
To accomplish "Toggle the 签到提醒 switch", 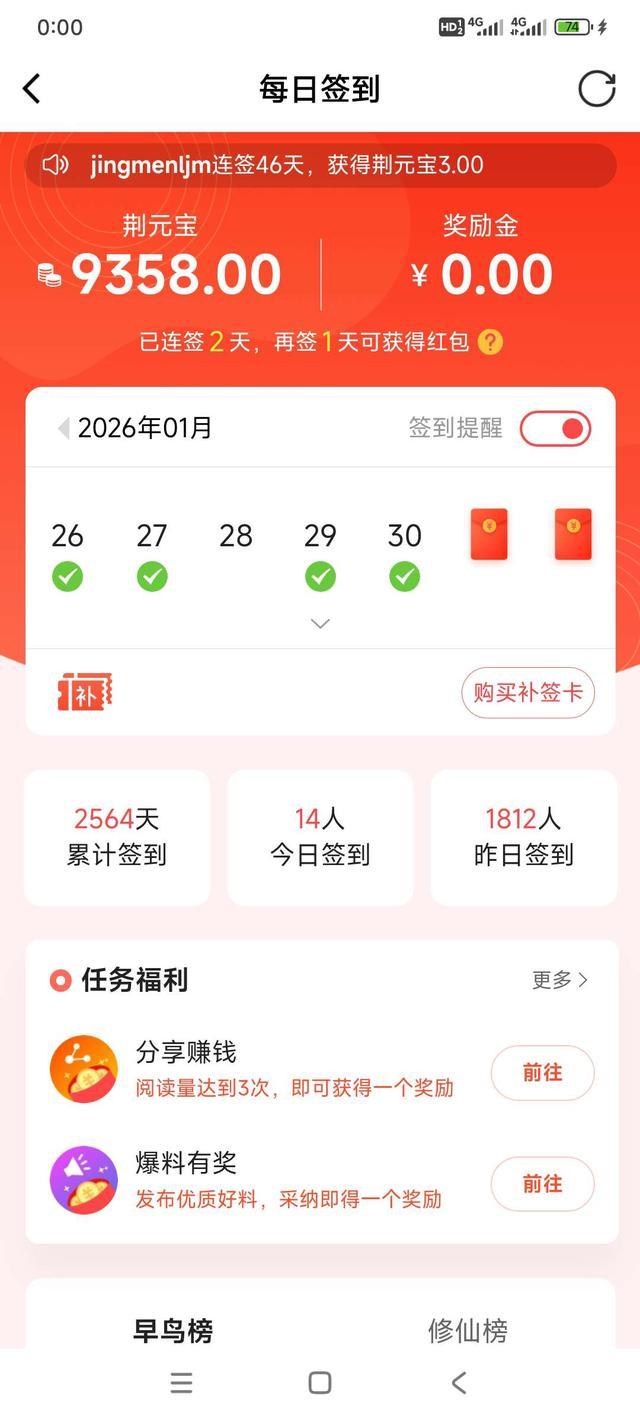I will tap(555, 429).
